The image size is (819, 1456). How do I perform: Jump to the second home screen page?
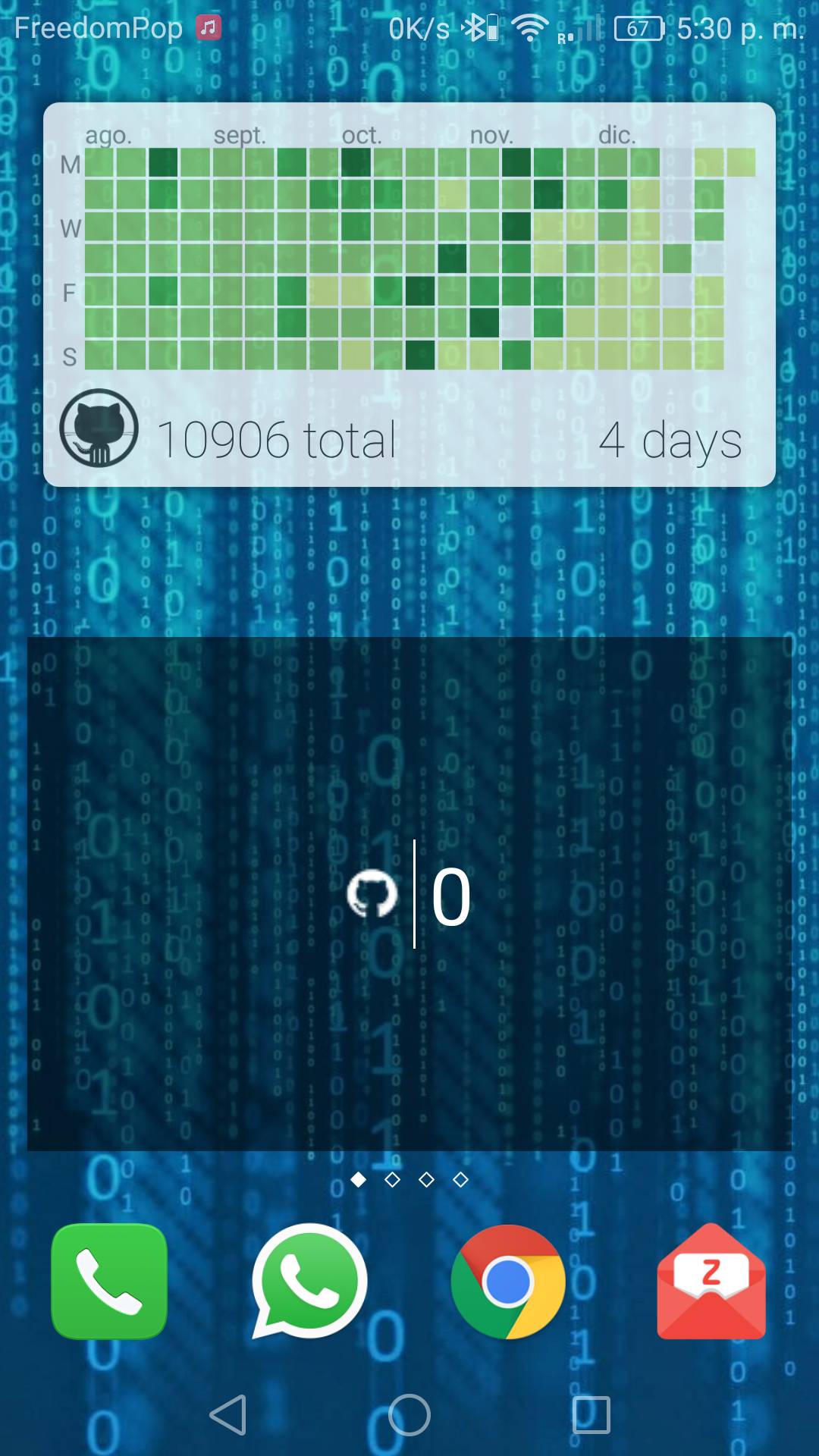tap(392, 1179)
